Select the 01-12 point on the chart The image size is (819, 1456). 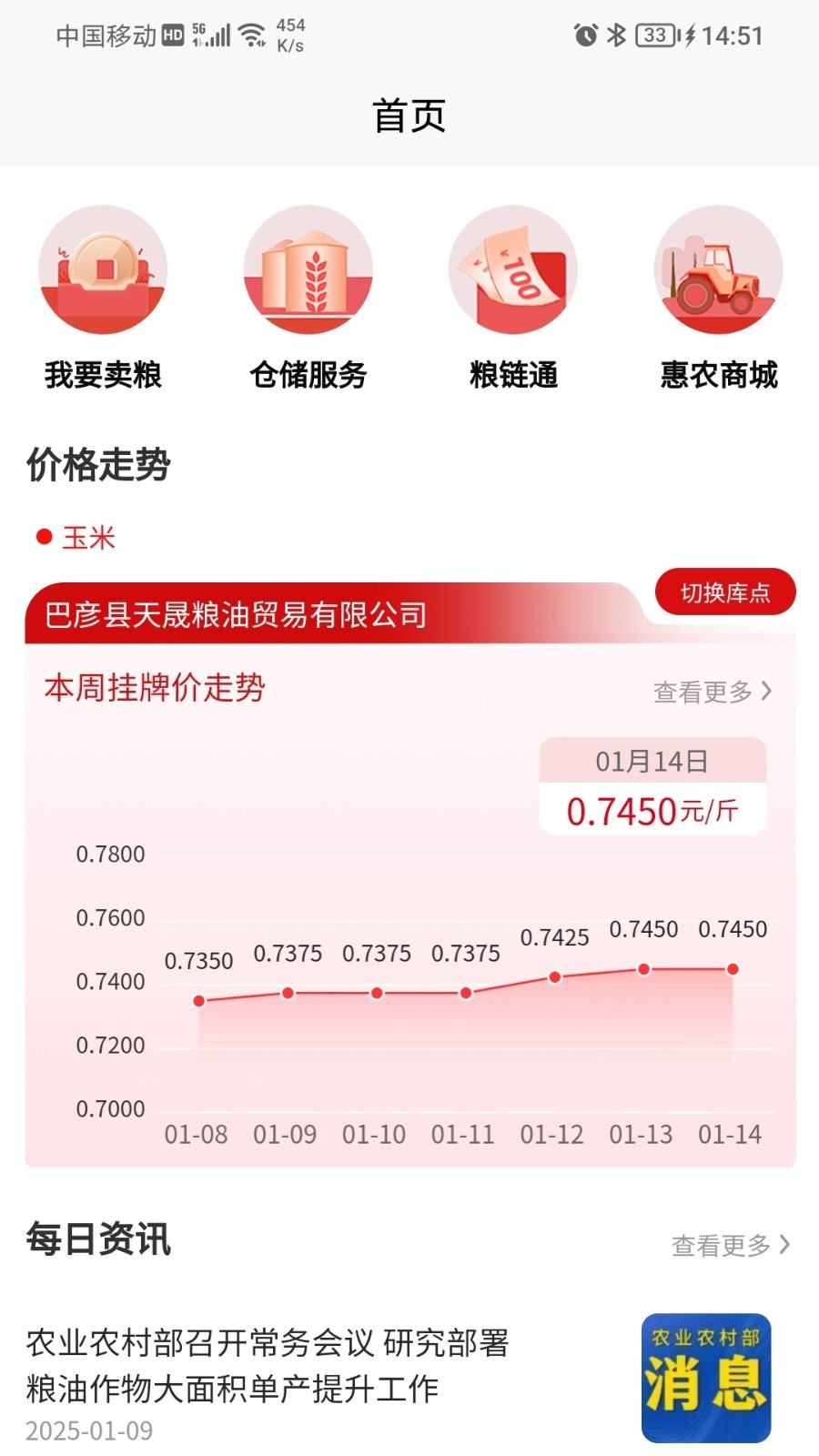point(554,977)
